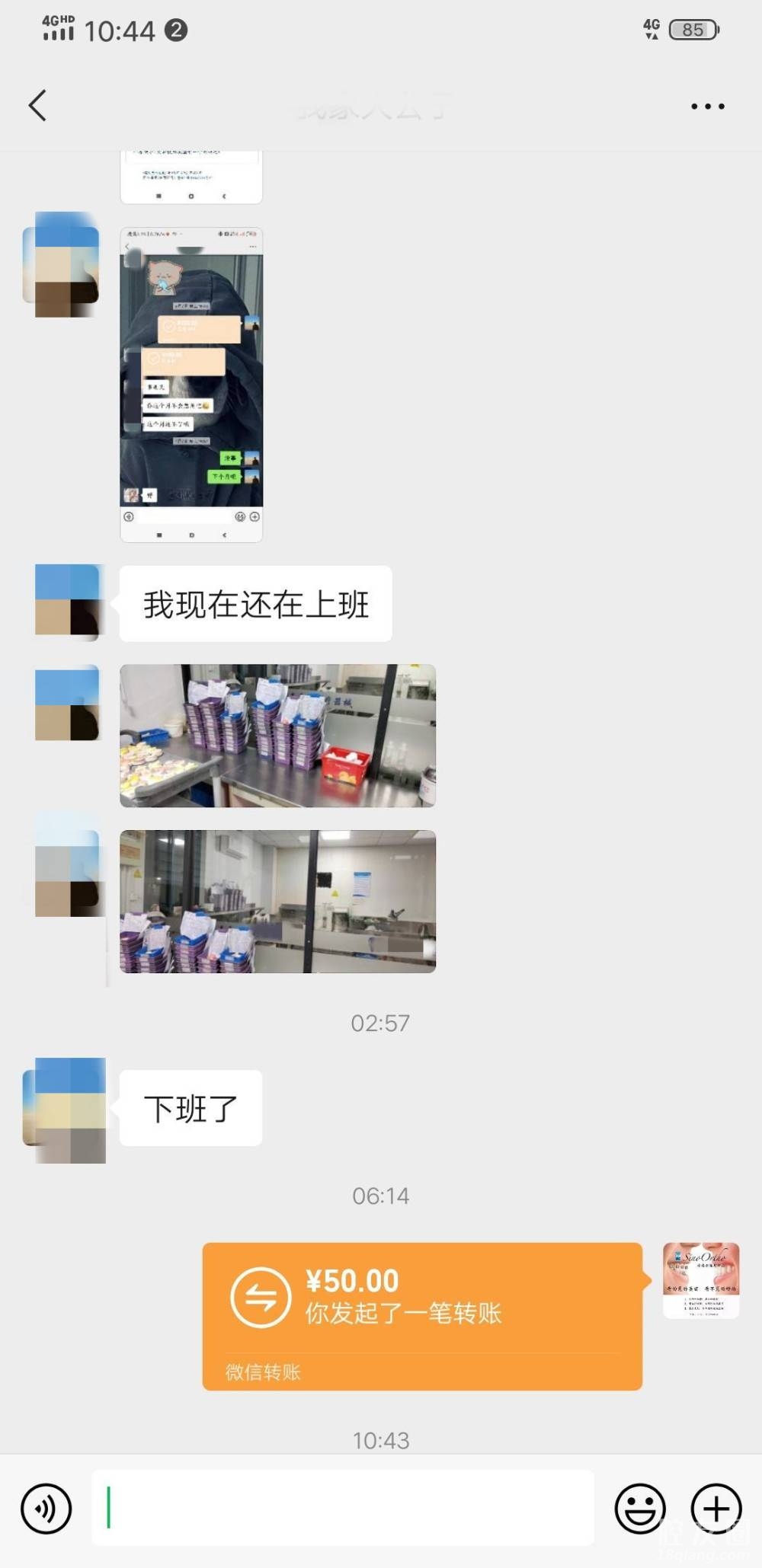Screen dimensions: 762x1568
Task: Open the plus attachments menu
Action: pos(716,1508)
